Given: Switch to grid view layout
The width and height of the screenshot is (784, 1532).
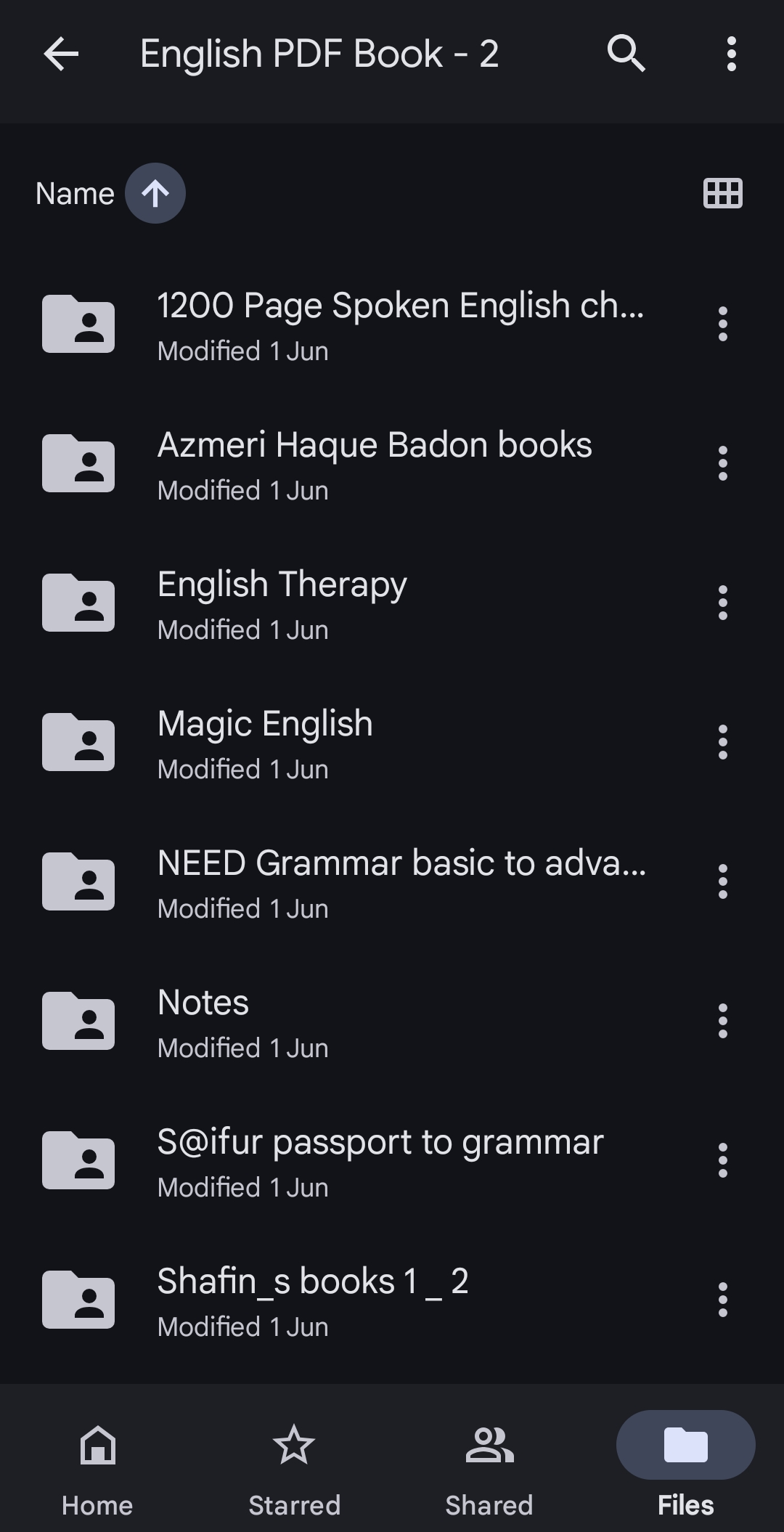Looking at the screenshot, I should click(722, 193).
